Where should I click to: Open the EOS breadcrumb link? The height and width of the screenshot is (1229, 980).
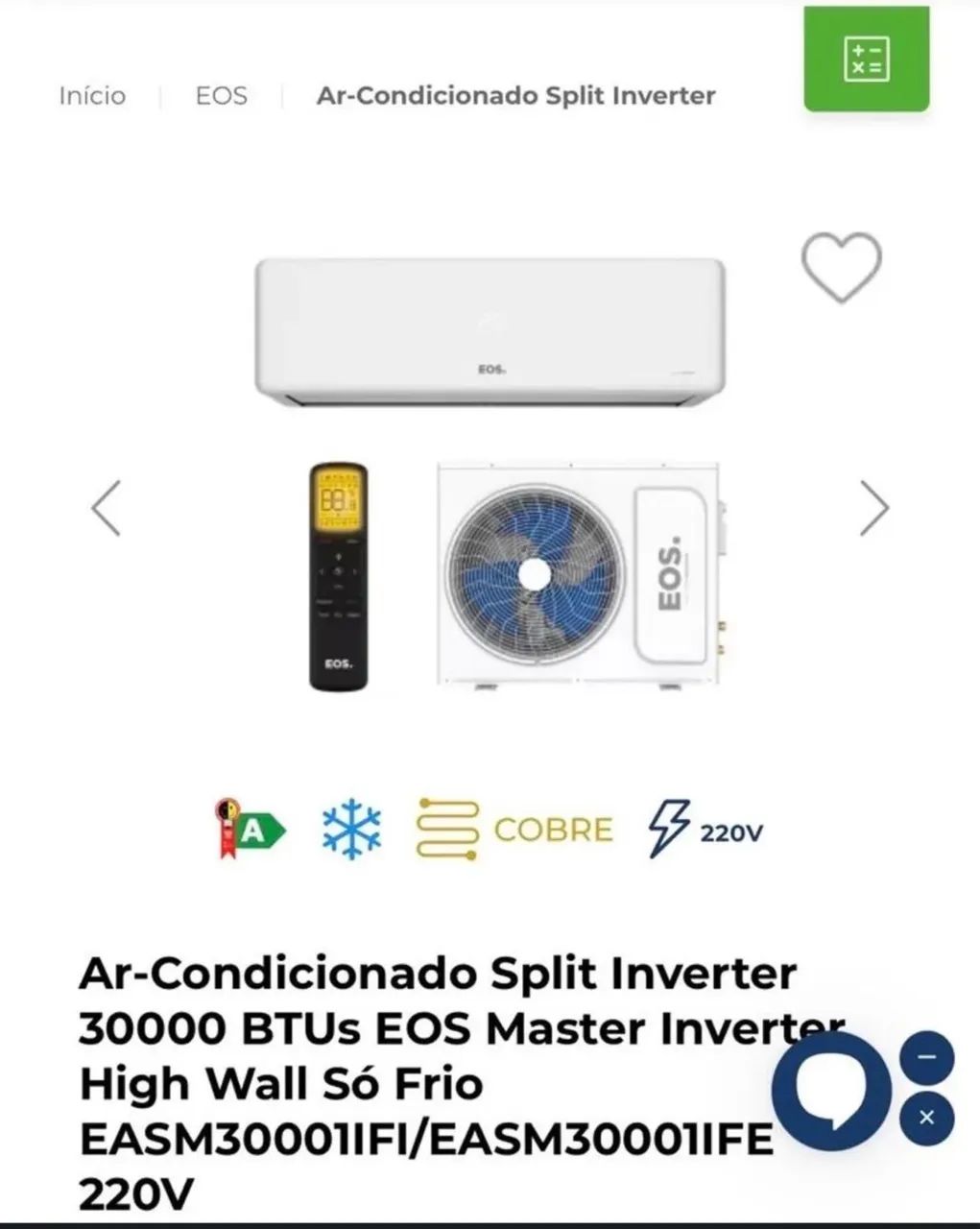click(221, 96)
